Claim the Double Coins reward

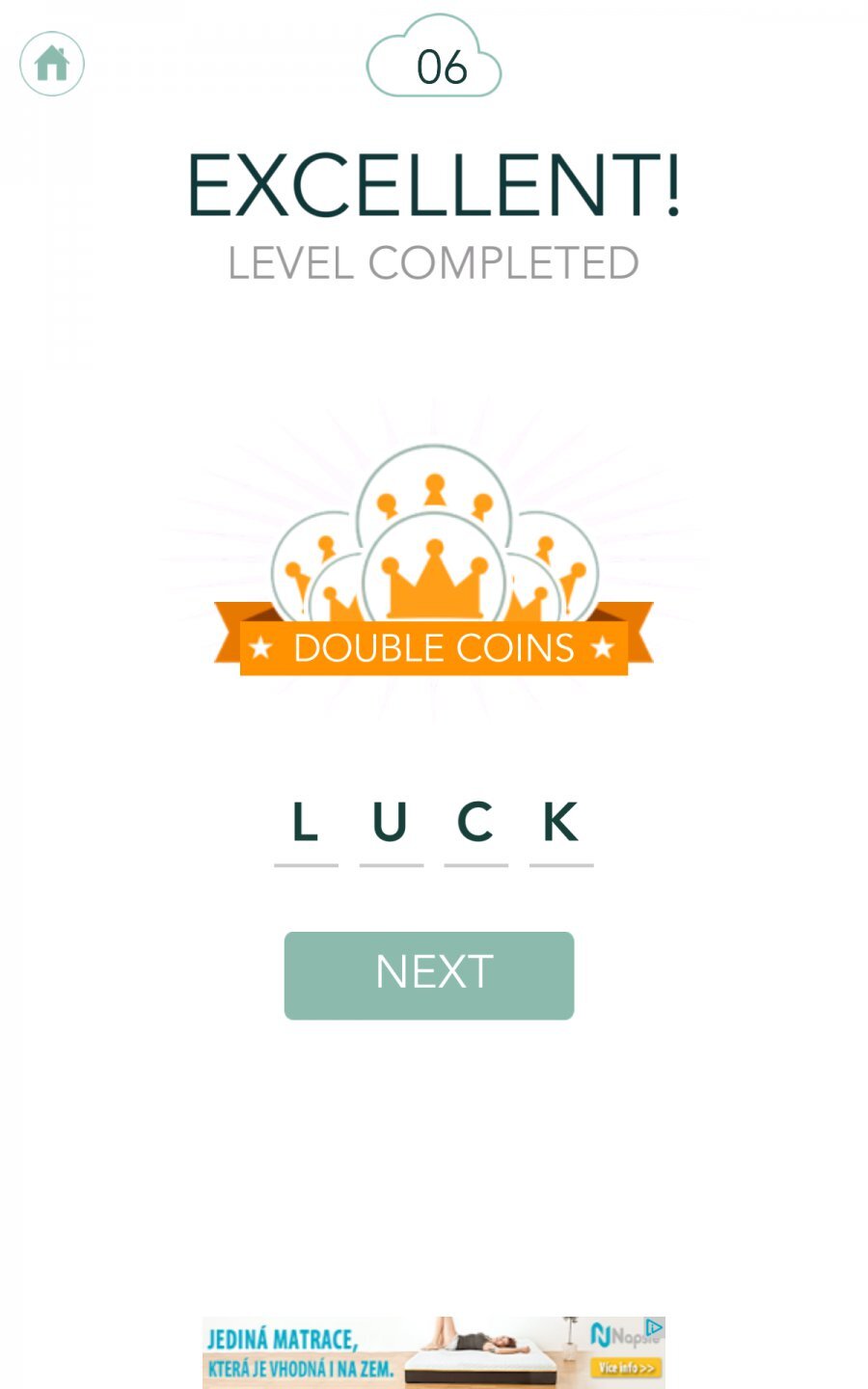(x=434, y=647)
